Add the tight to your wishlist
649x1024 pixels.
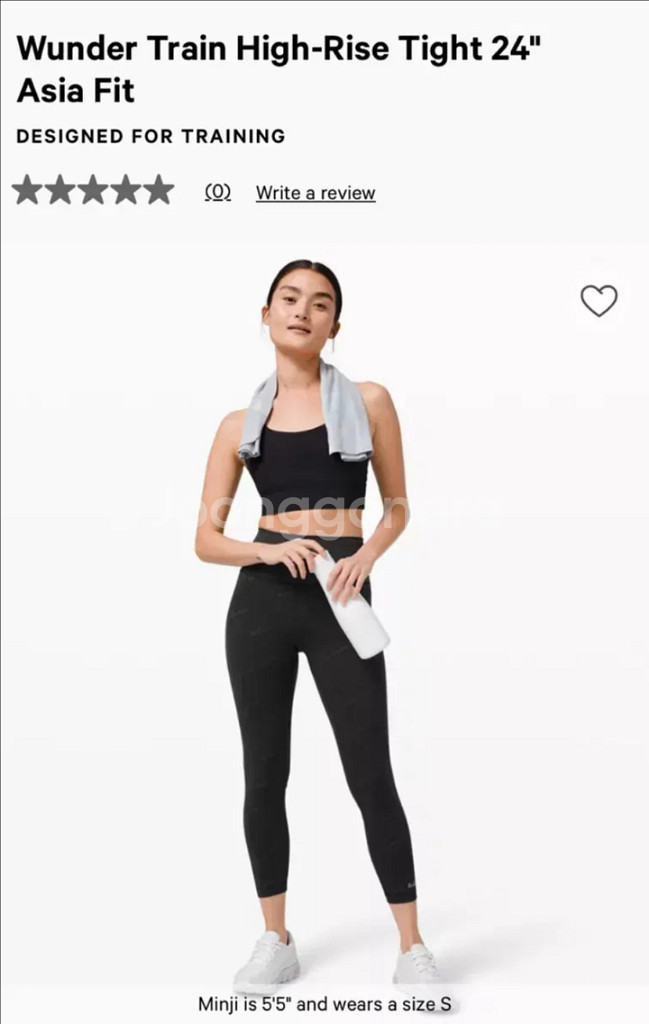599,300
